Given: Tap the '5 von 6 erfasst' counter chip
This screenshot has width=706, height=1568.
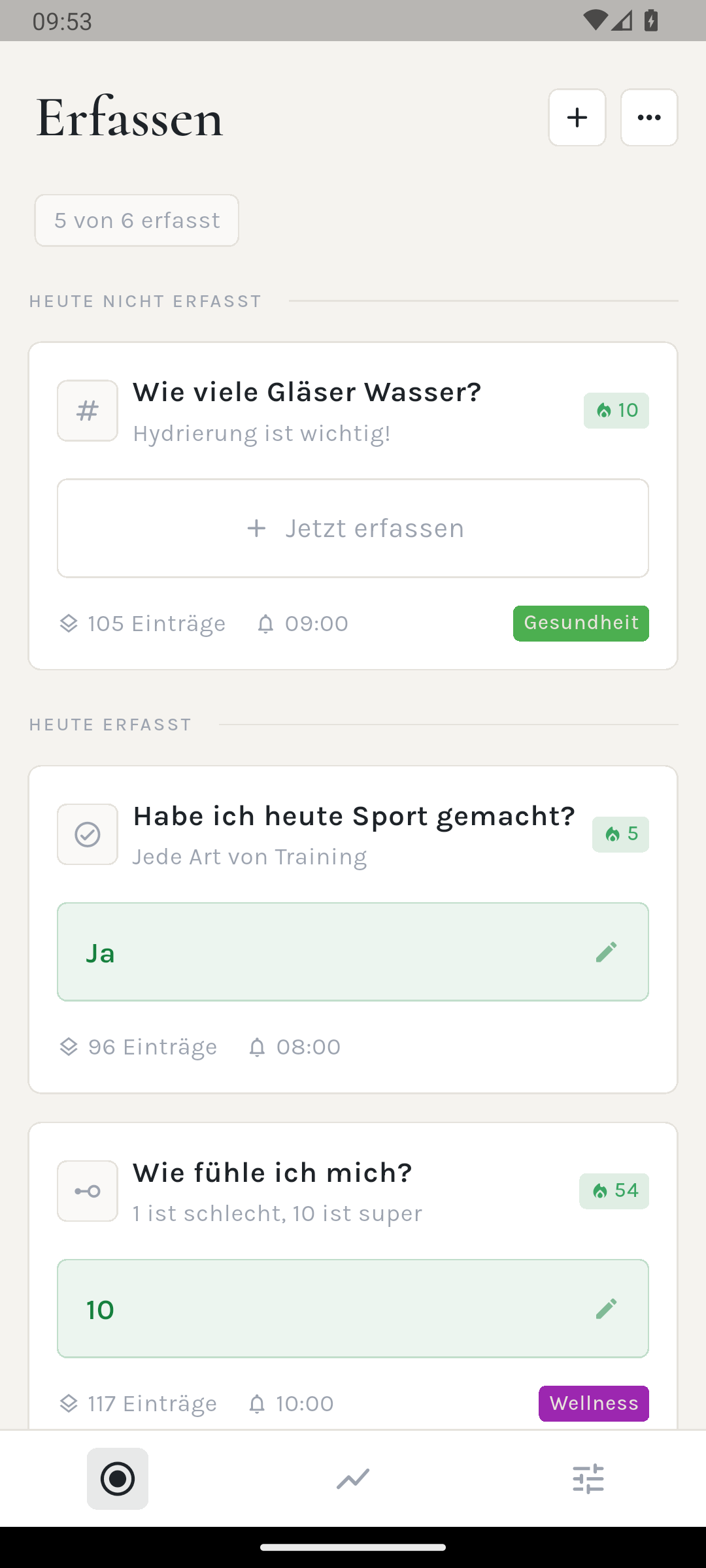Looking at the screenshot, I should tap(136, 220).
